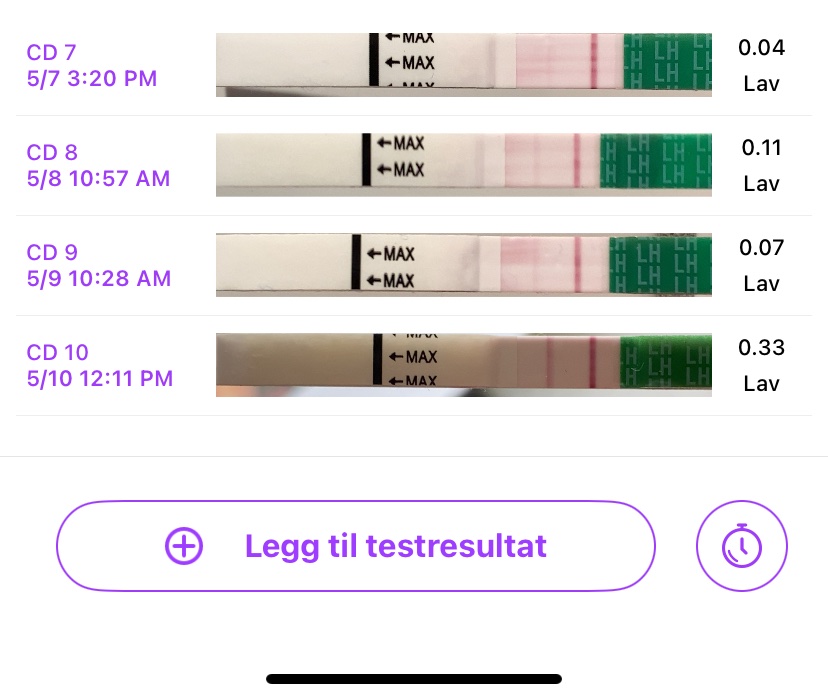Select the CD 10 test result entry
The width and height of the screenshot is (828, 700).
click(x=414, y=365)
